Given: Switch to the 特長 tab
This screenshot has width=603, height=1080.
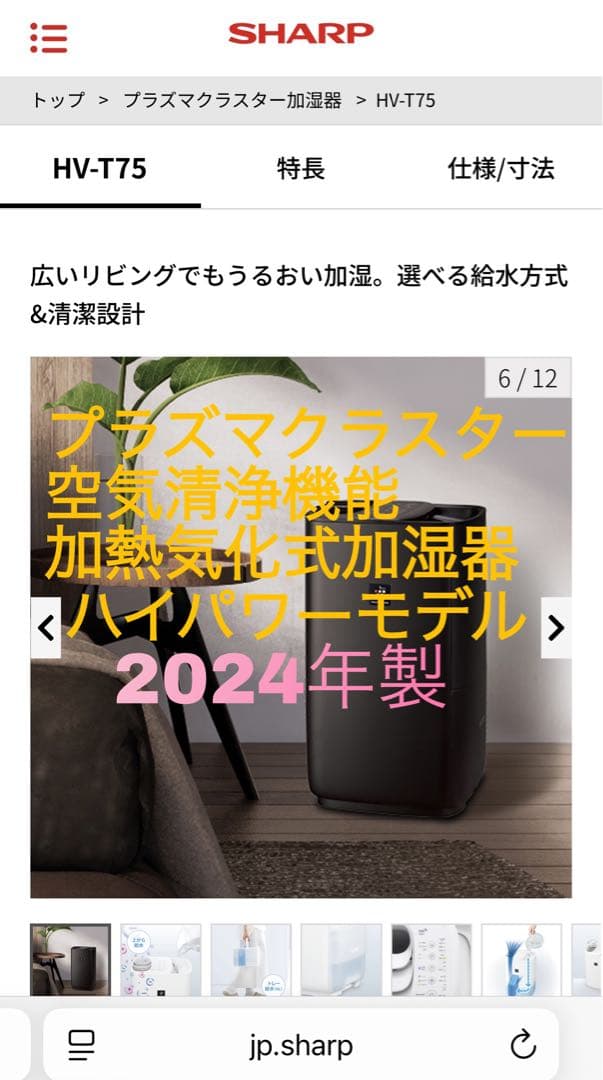Looking at the screenshot, I should [301, 168].
